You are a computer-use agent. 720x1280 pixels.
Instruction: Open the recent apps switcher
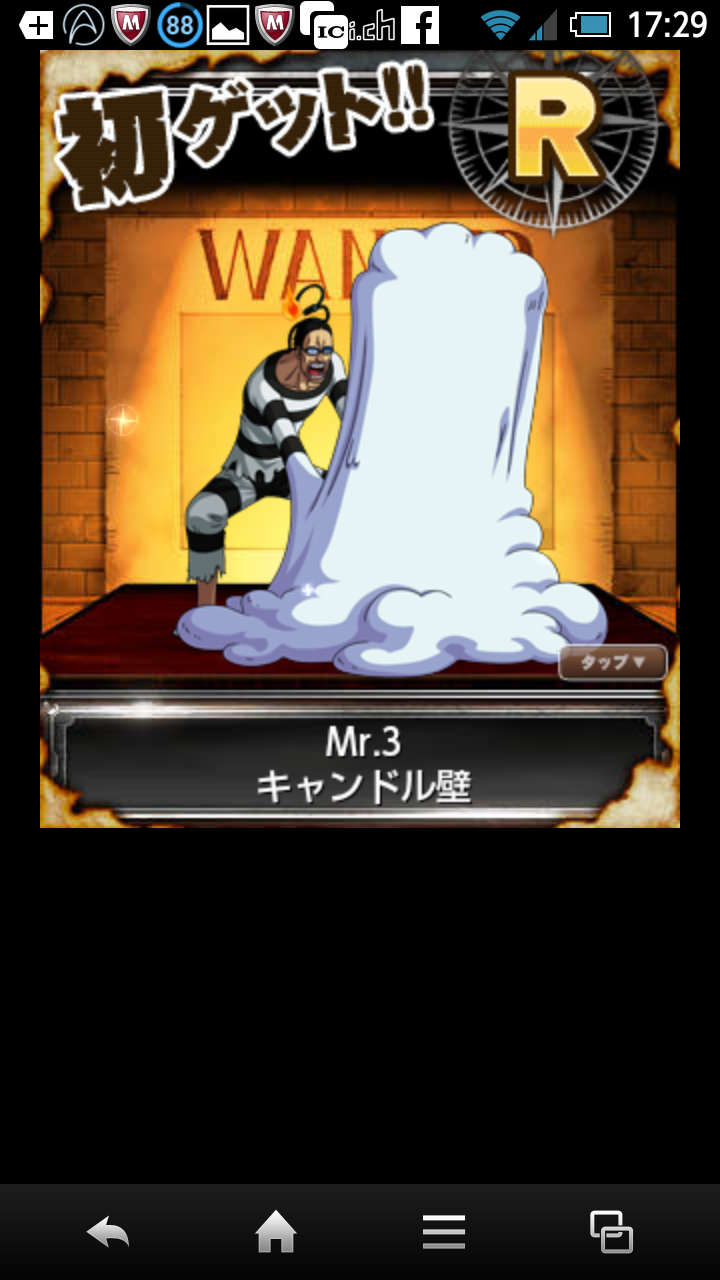(611, 1232)
